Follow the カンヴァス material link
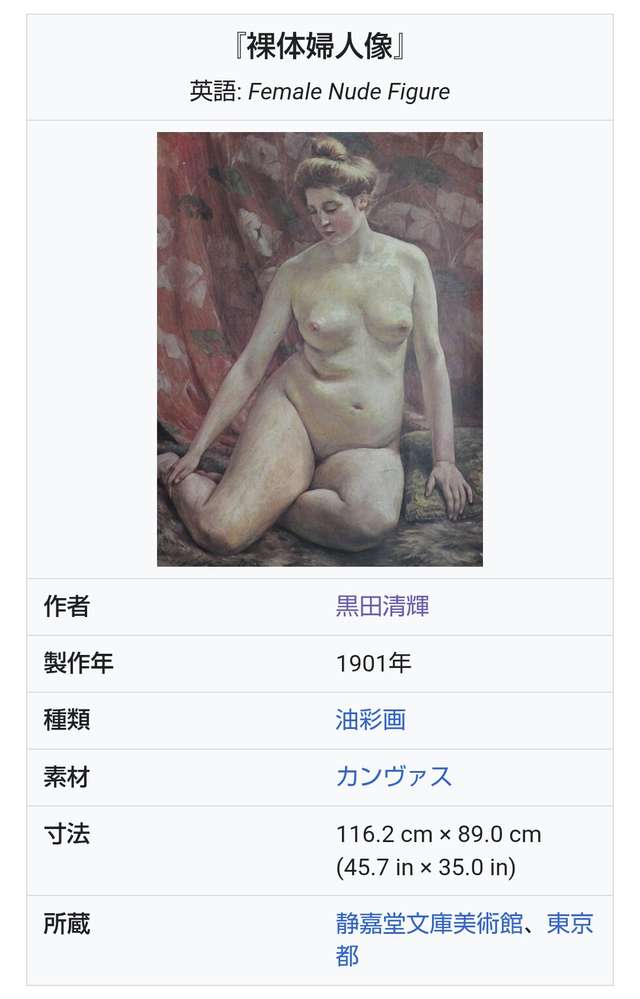This screenshot has height=999, width=640. tap(393, 777)
